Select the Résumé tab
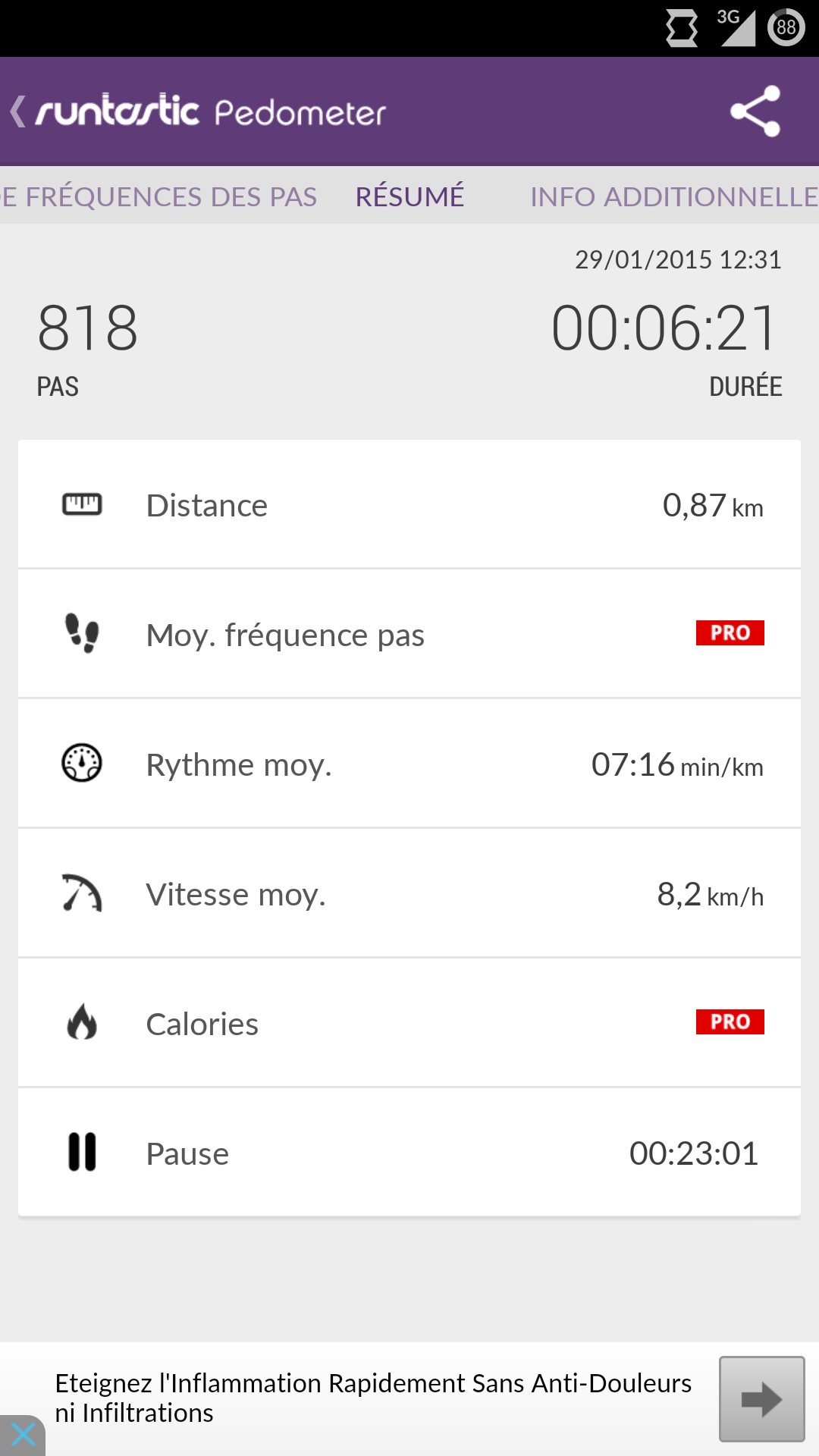The image size is (819, 1456). (409, 196)
